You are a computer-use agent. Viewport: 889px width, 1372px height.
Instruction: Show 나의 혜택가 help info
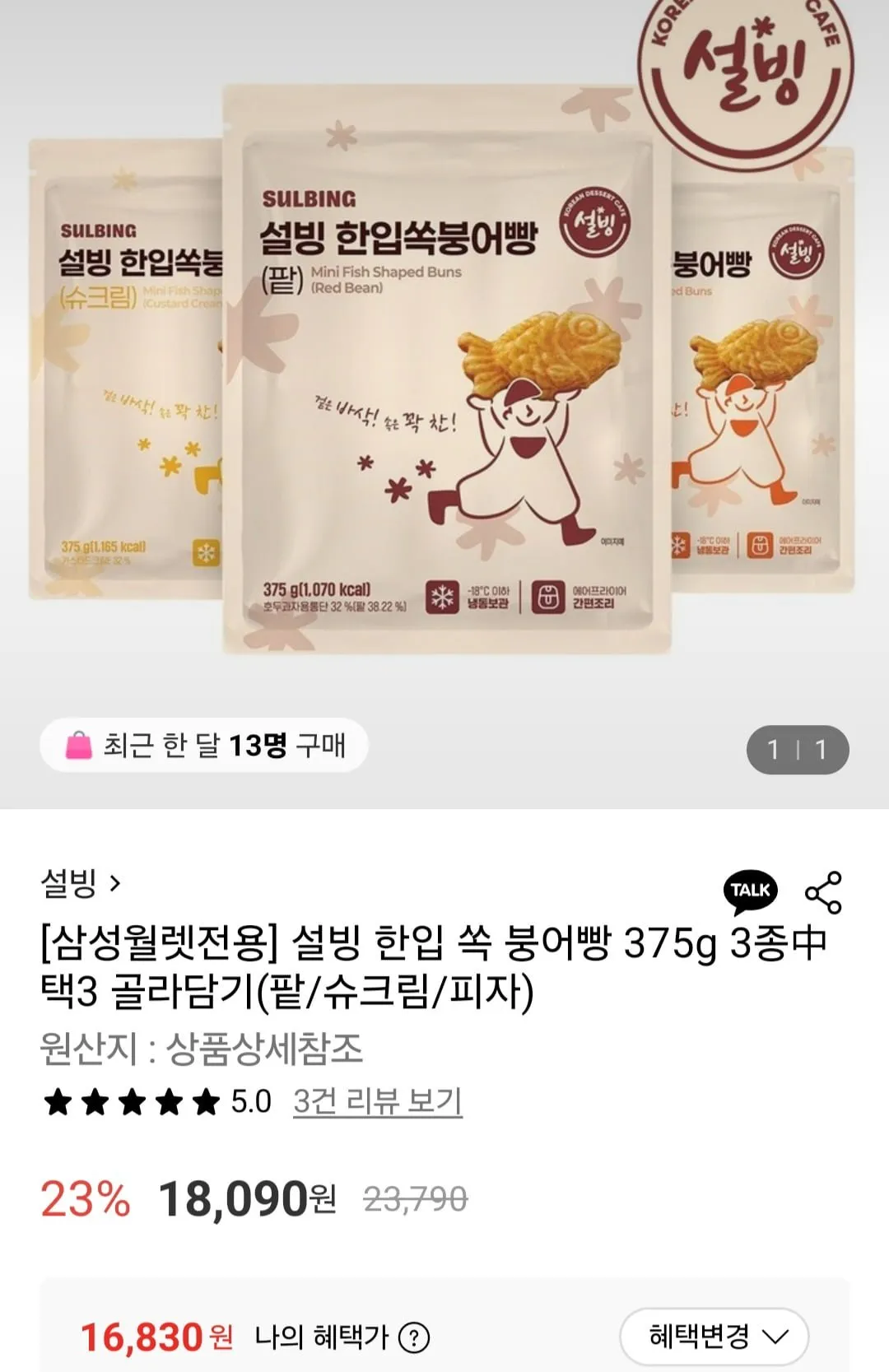point(414,1337)
